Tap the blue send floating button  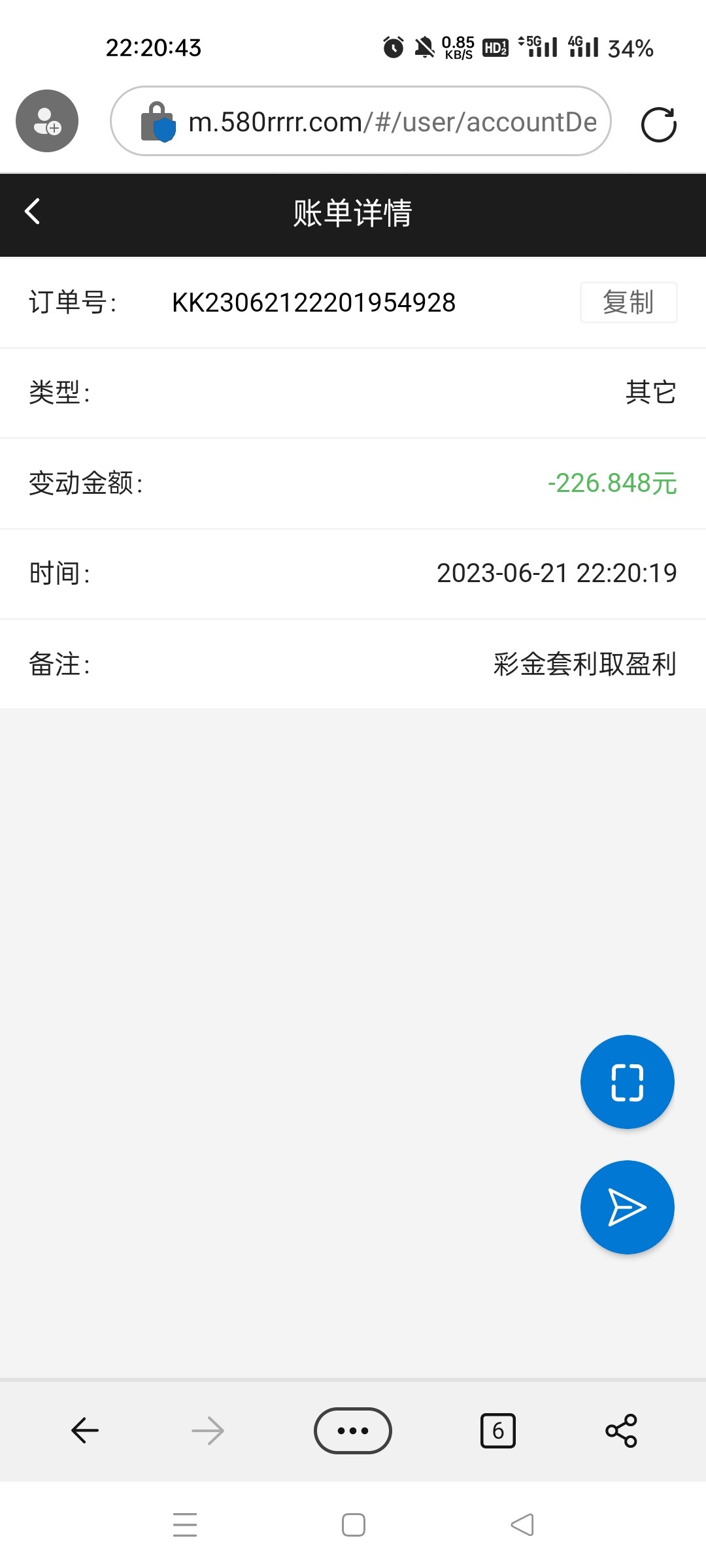627,1207
